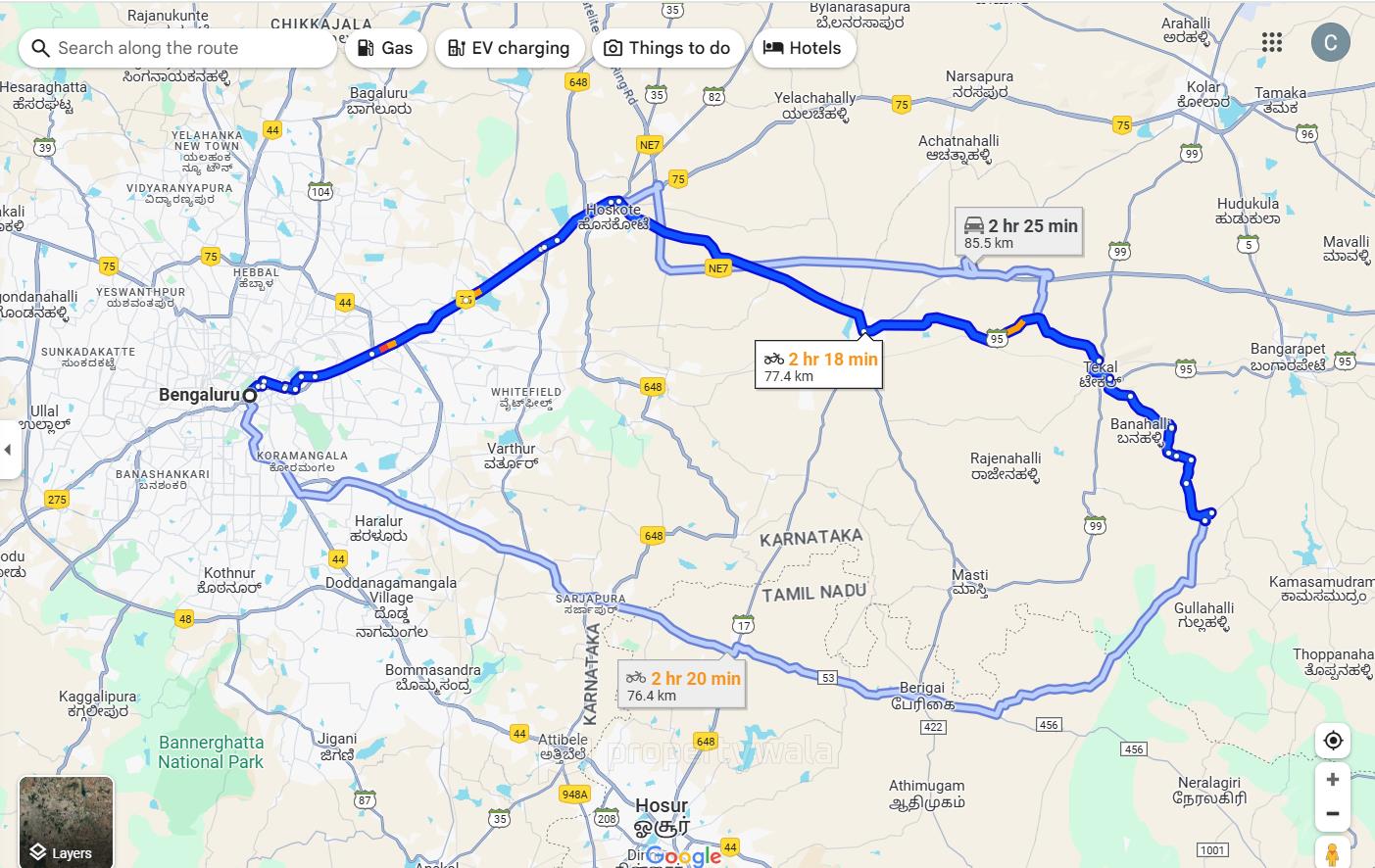
Task: Open Street View pegman
Action: 1332,852
